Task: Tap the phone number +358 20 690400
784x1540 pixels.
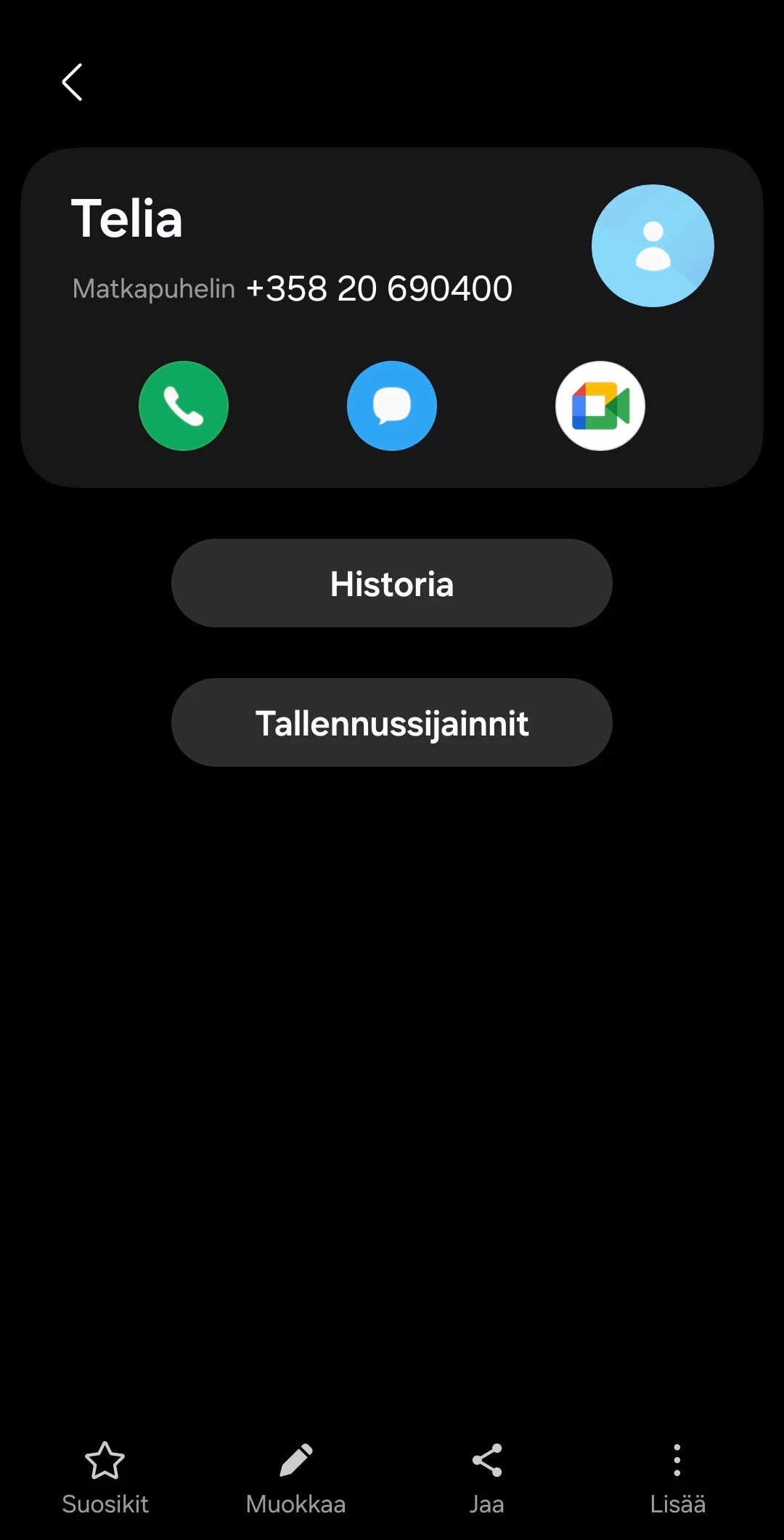Action: [x=379, y=289]
